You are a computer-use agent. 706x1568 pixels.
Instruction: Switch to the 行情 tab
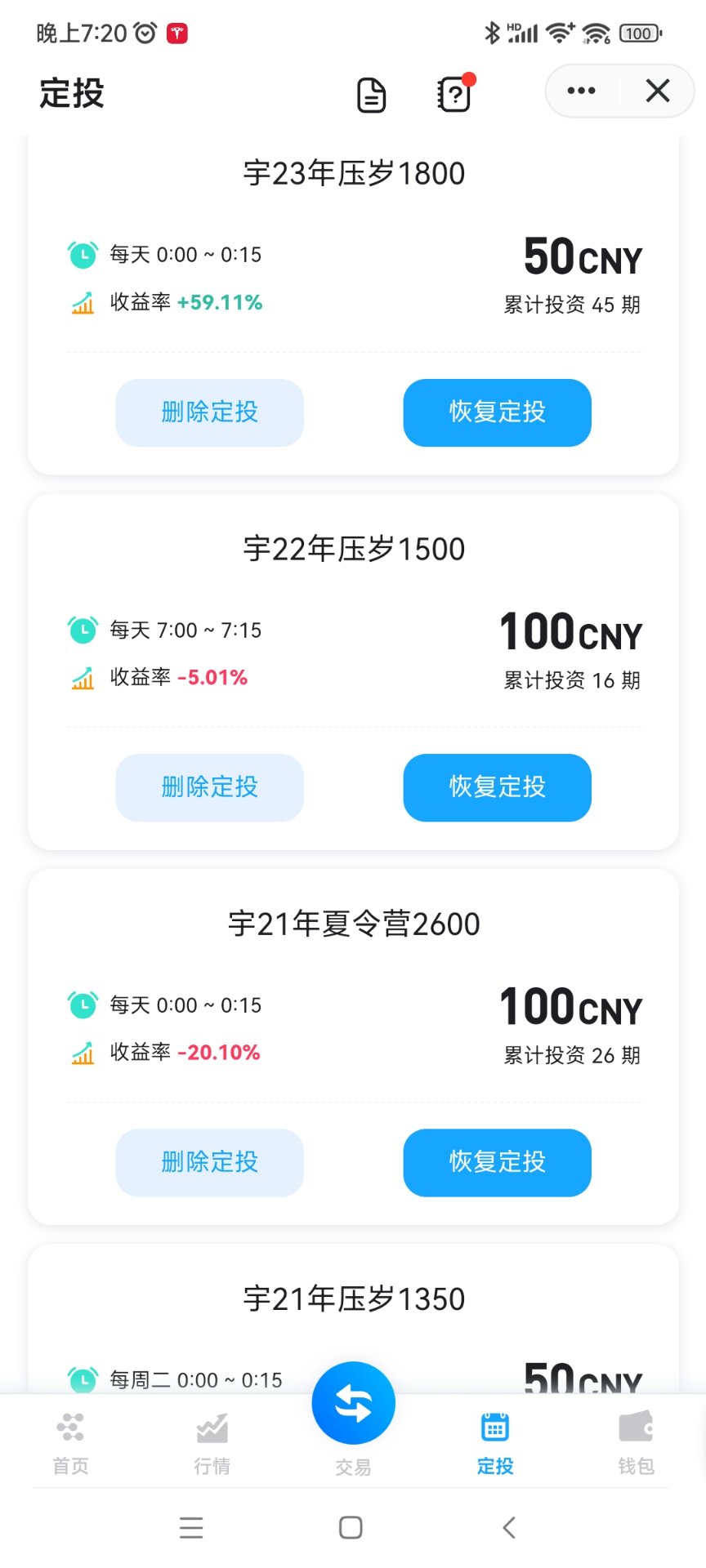tap(212, 1443)
